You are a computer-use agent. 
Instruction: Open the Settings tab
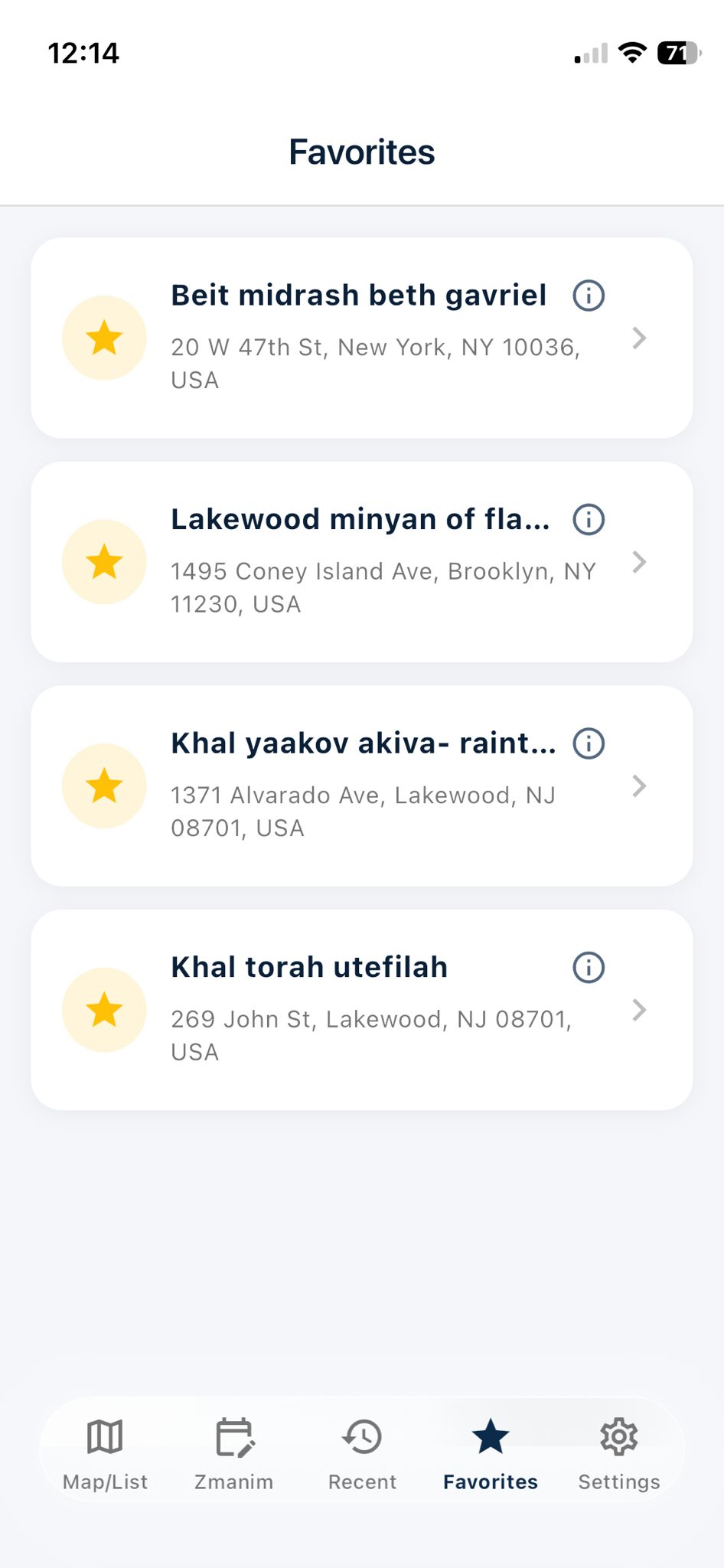point(619,1452)
